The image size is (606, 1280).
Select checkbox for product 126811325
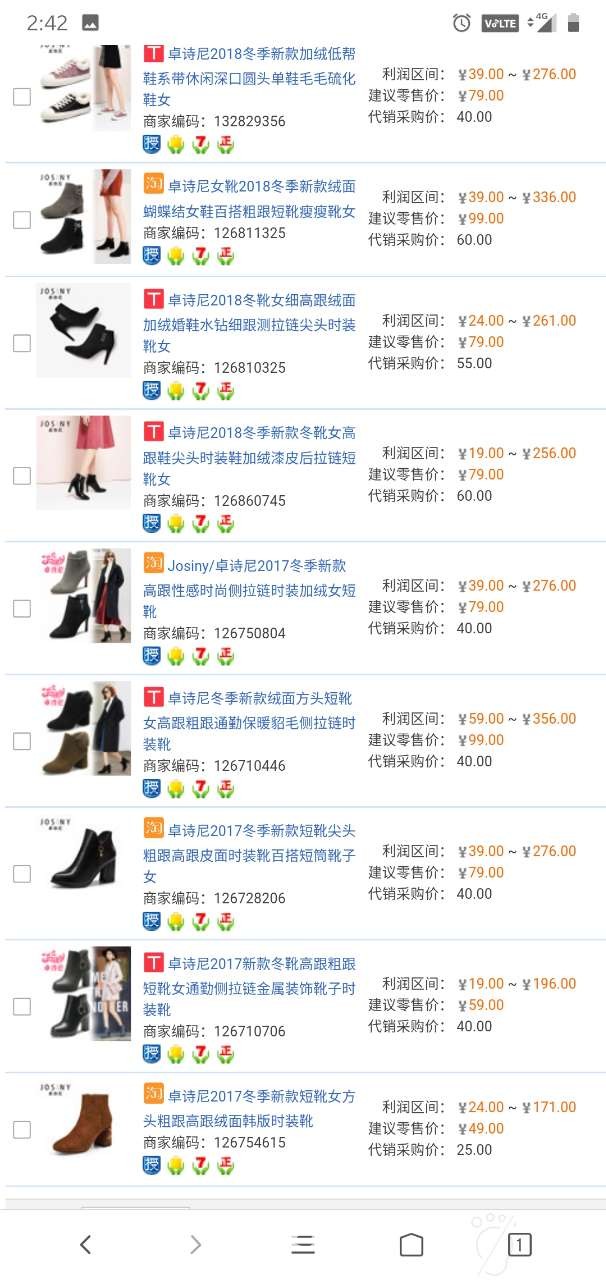click(21, 220)
